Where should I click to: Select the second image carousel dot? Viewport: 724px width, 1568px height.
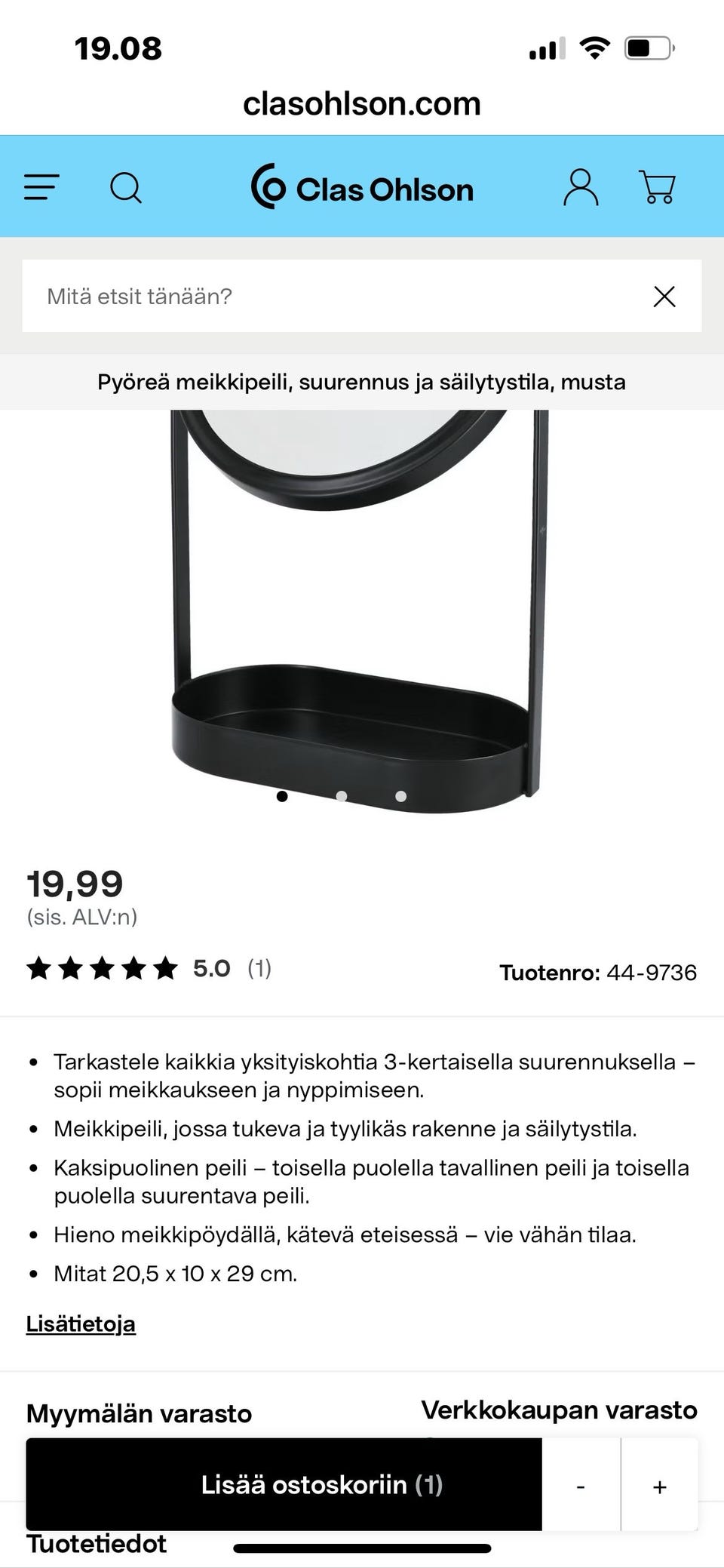point(341,796)
